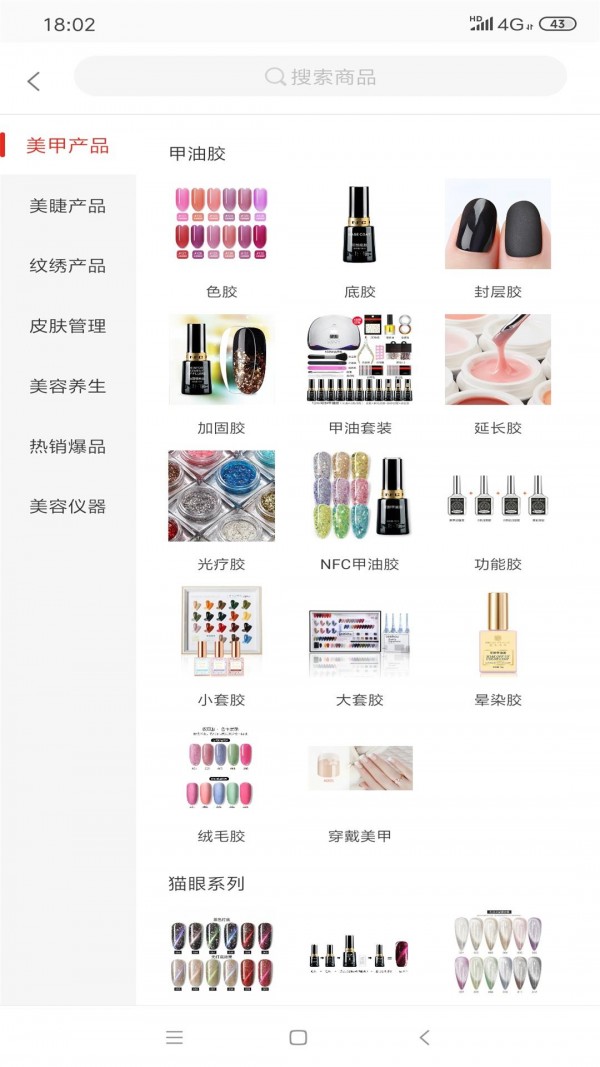Open 皮肤管理 category

point(67,326)
